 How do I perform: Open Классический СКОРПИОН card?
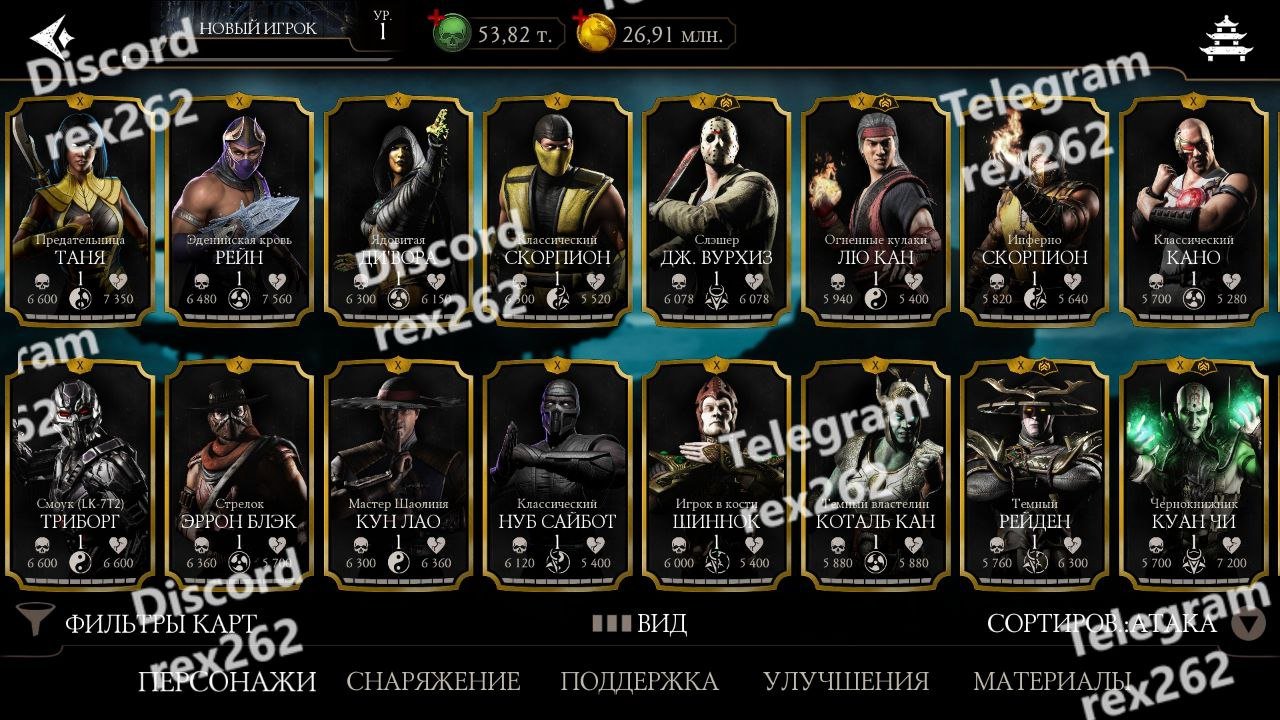coord(557,210)
